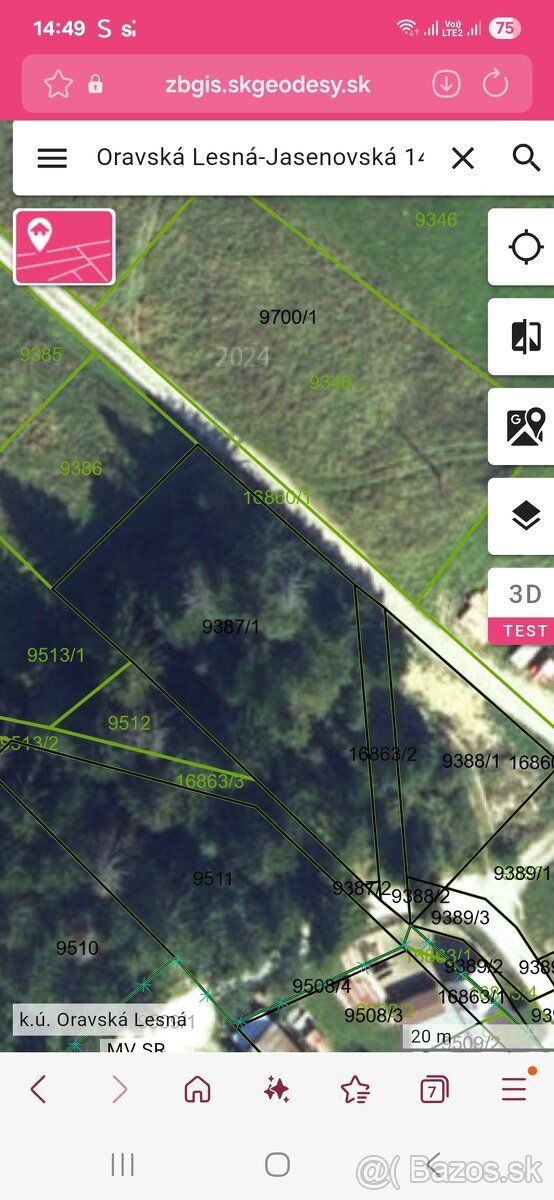Show the 7 open tabs
This screenshot has width=554, height=1200.
433,1089
